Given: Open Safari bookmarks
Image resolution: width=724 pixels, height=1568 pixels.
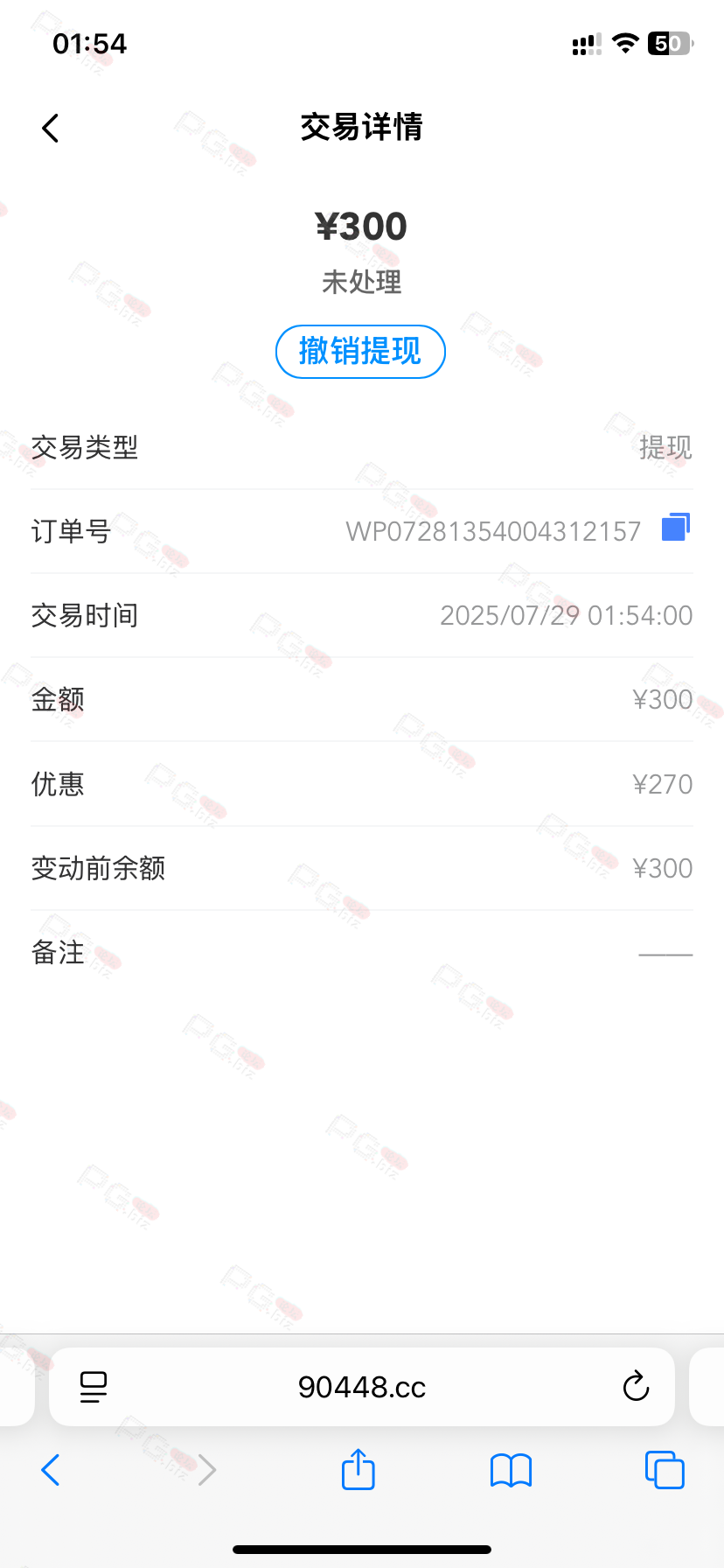Looking at the screenshot, I should (x=512, y=1470).
